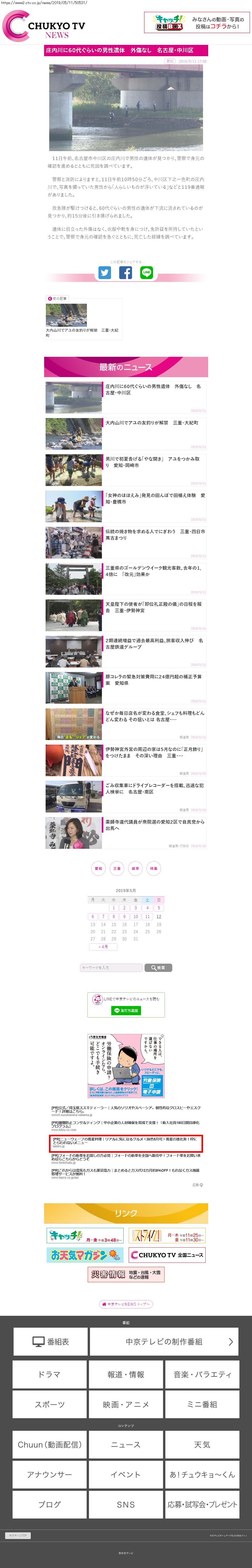This screenshot has width=252, height=1568.
Task: Focus the keyword search field
Action: tap(112, 967)
